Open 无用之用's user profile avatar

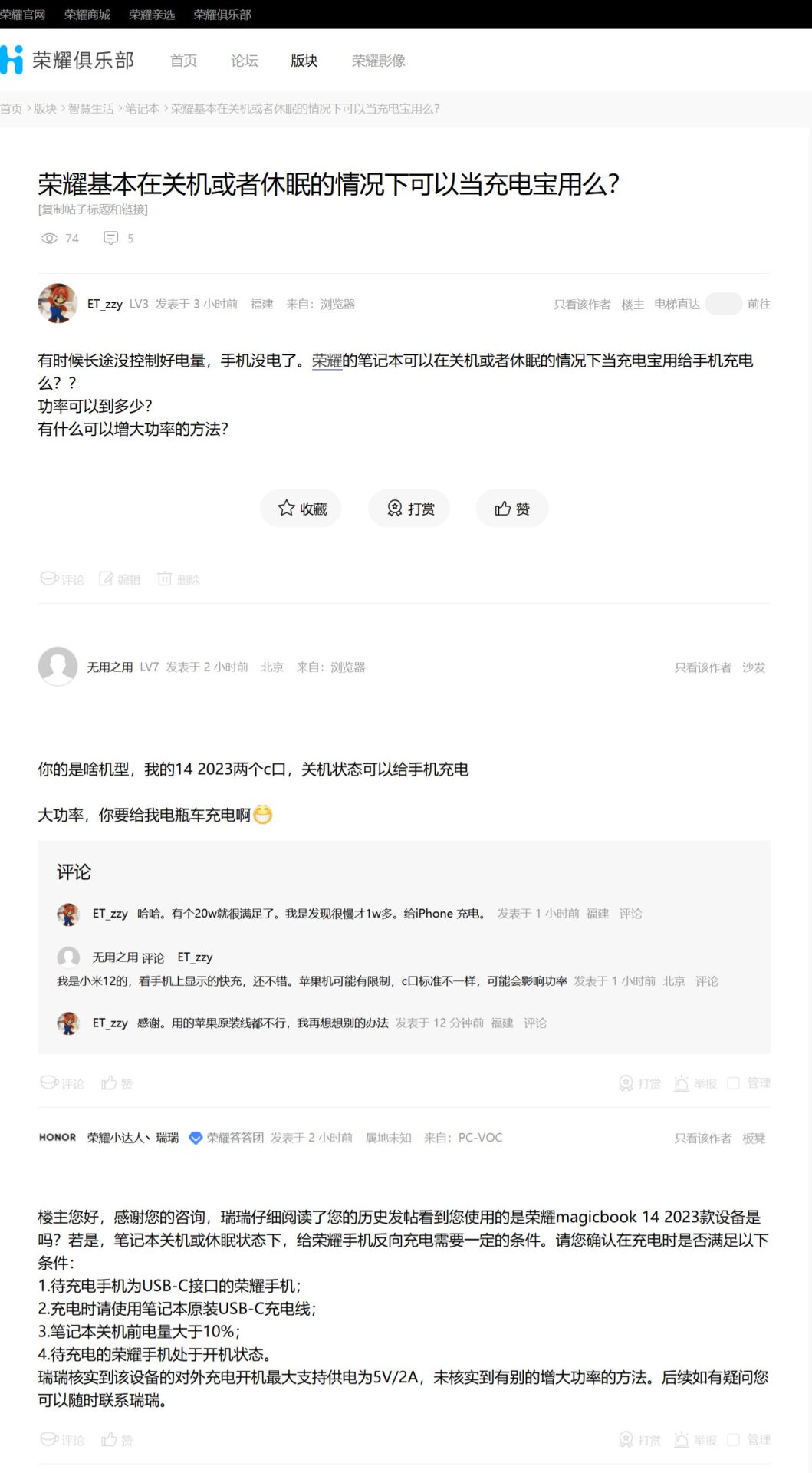(58, 666)
